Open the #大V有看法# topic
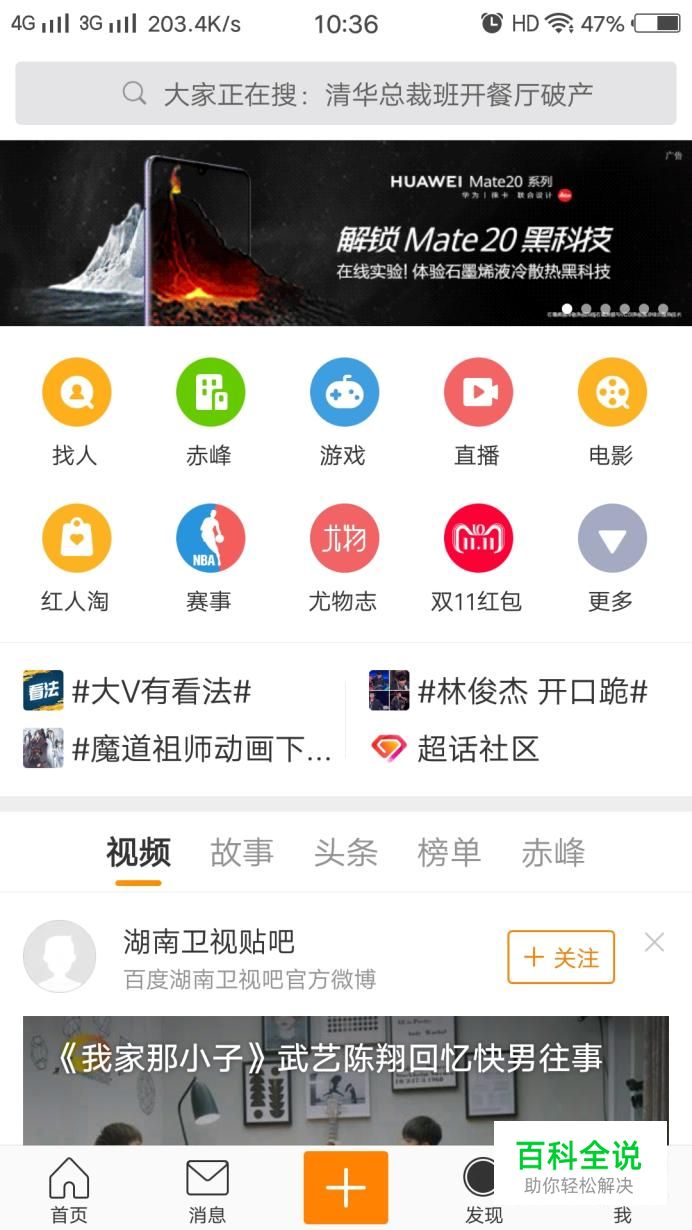The image size is (692, 1230). pos(160,691)
